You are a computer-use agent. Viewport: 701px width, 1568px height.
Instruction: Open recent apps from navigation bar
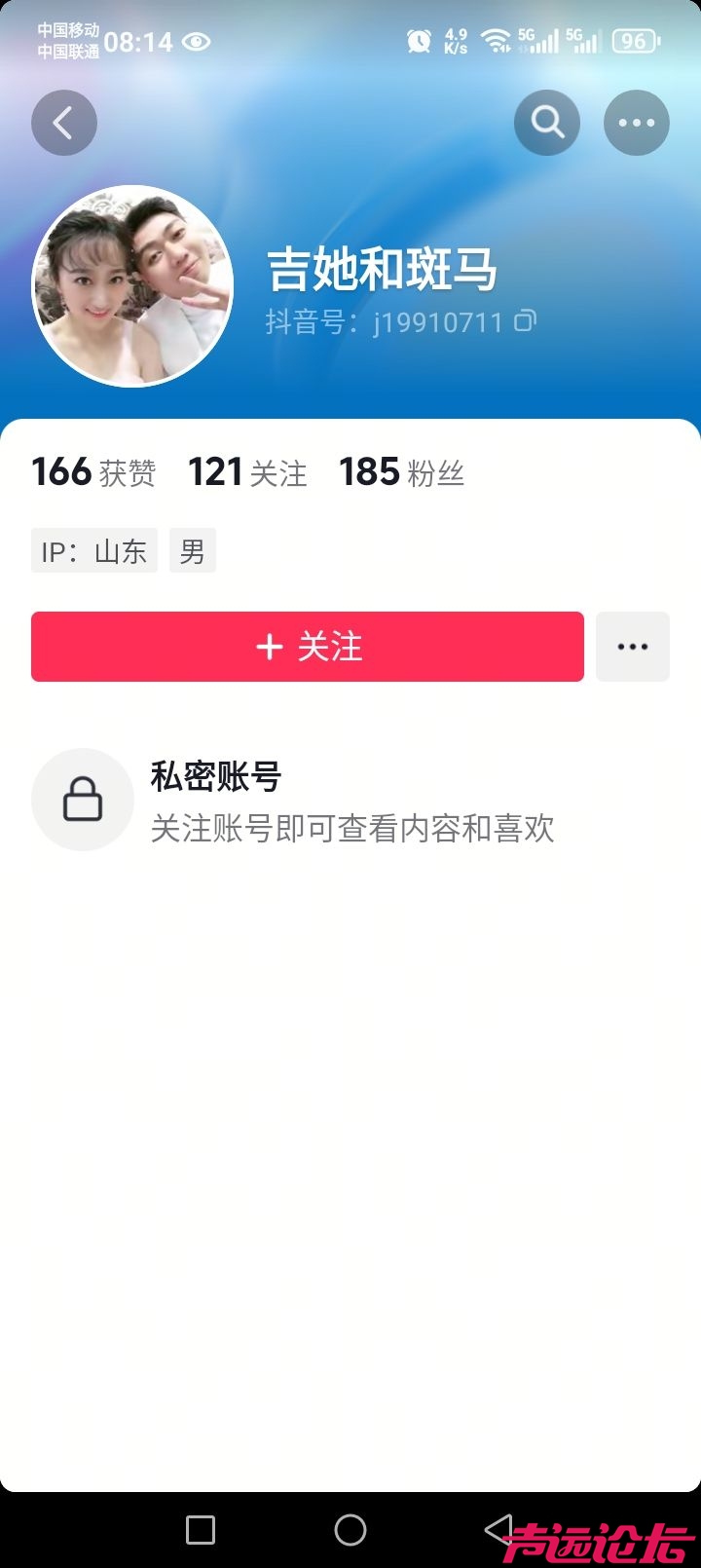[x=201, y=1530]
